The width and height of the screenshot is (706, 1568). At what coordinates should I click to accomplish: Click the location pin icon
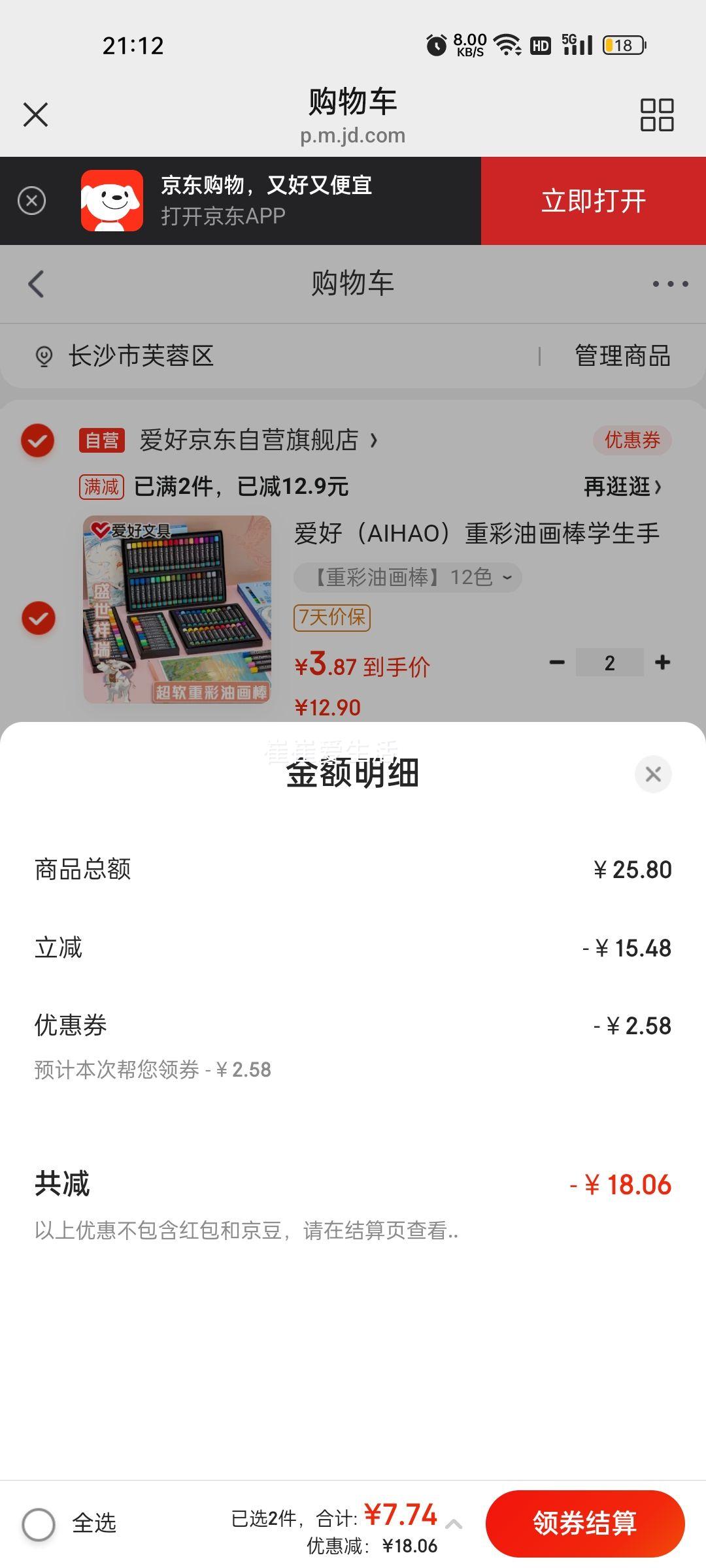pyautogui.click(x=43, y=356)
